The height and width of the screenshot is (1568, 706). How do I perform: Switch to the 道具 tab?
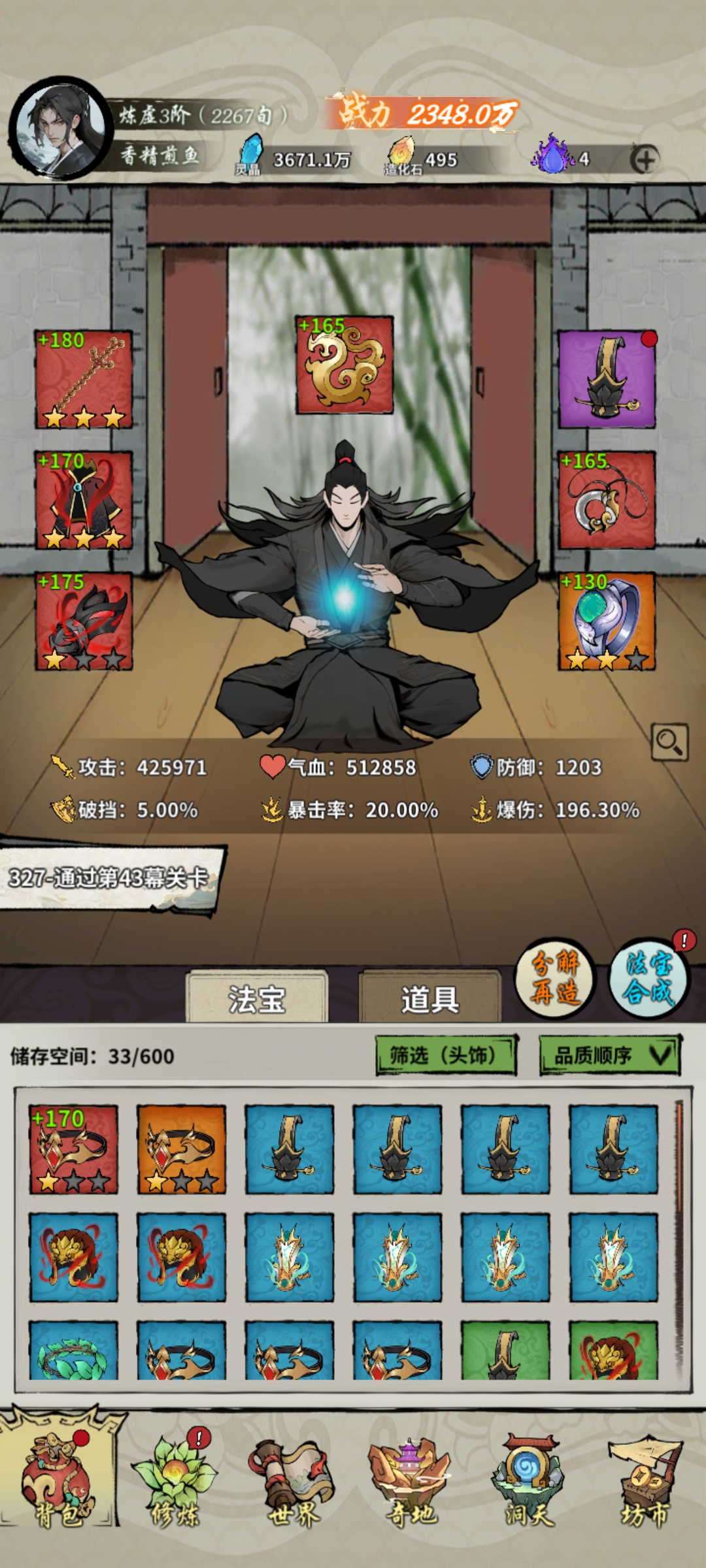point(429,999)
